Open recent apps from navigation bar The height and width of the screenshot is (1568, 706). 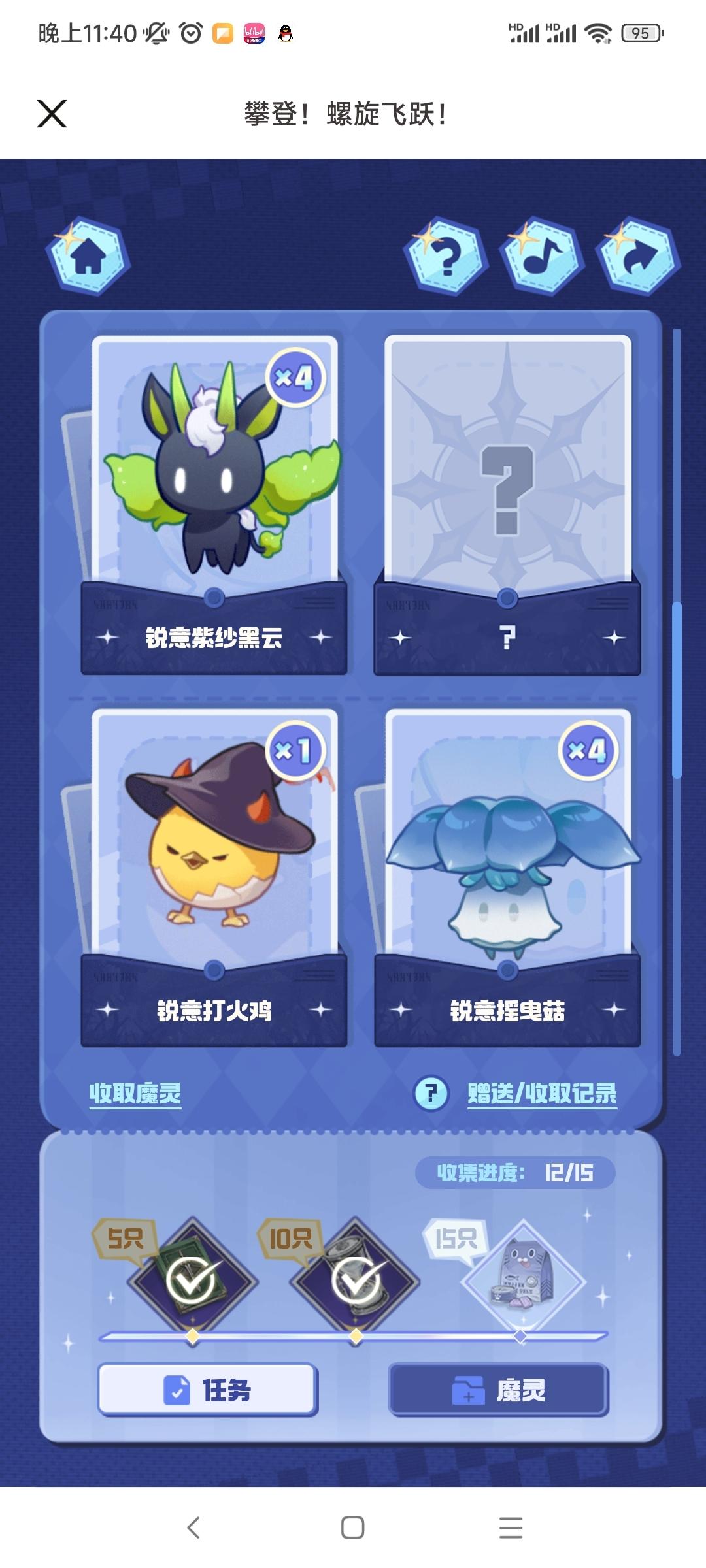(511, 1527)
